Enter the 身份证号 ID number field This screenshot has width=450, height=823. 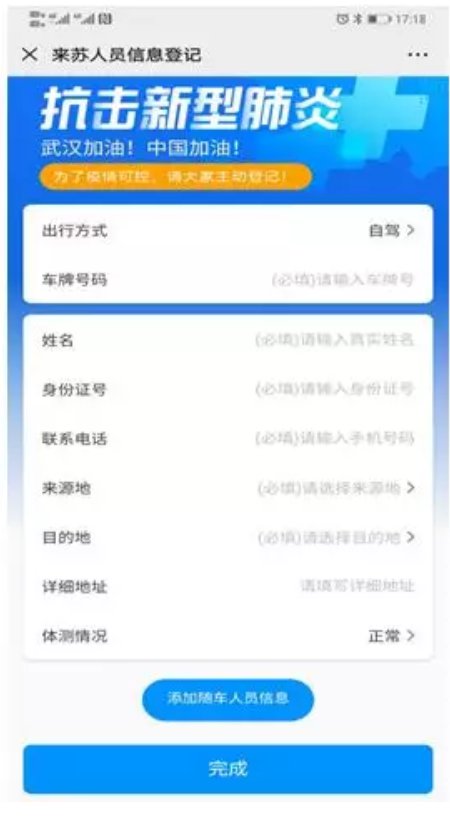coord(228,389)
